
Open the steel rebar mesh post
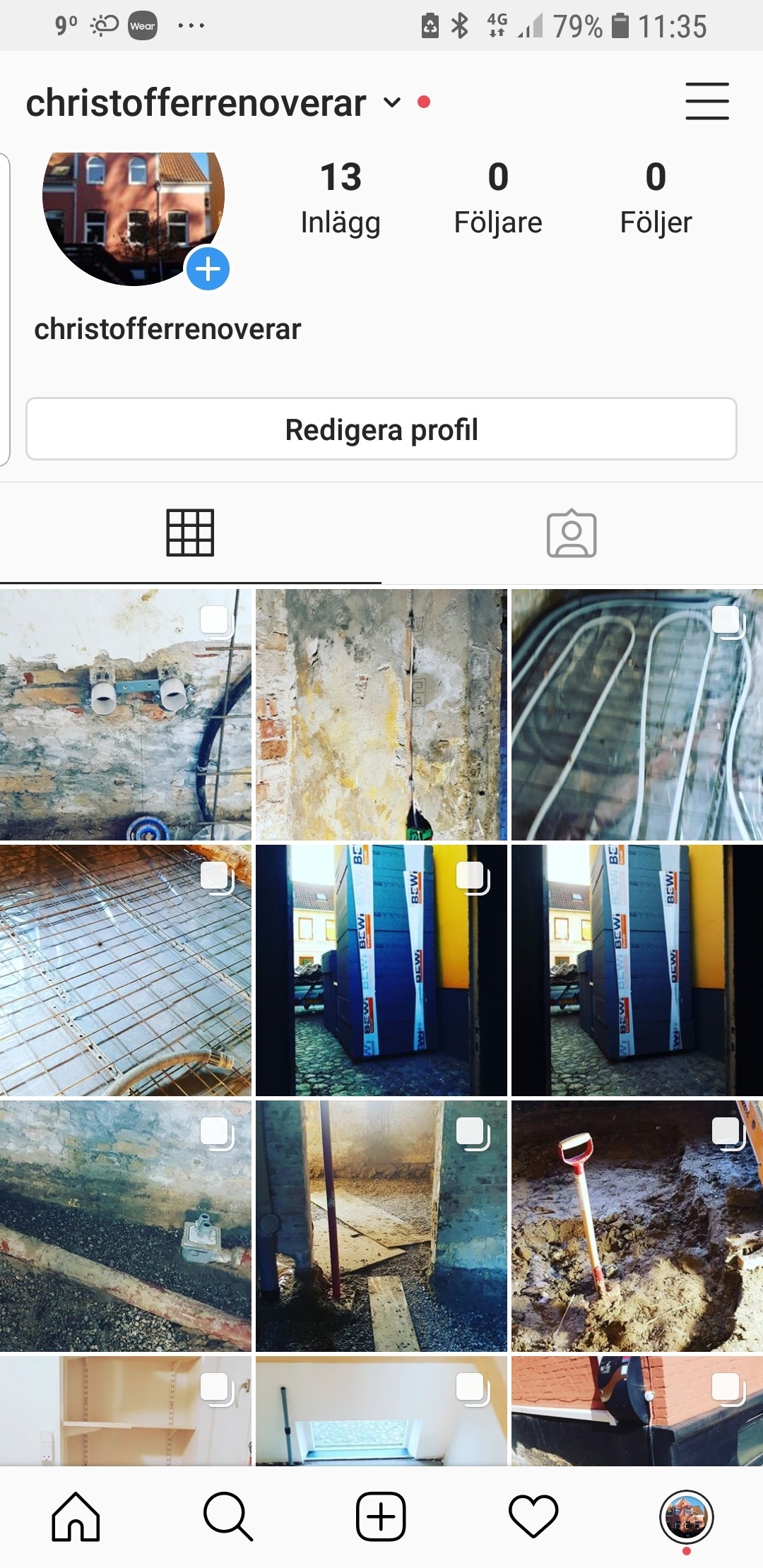pos(126,970)
